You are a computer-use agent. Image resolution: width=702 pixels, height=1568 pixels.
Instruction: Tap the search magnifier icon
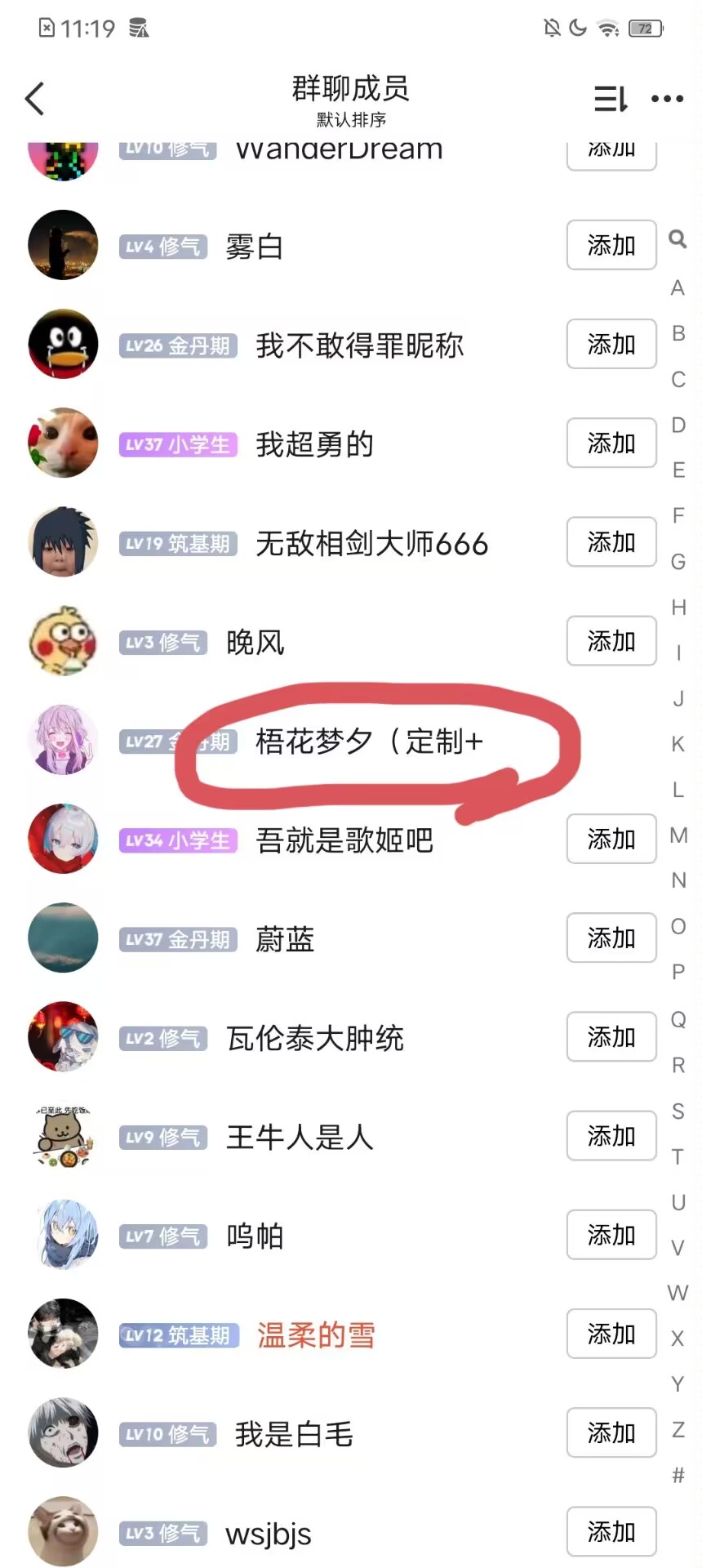point(677,241)
